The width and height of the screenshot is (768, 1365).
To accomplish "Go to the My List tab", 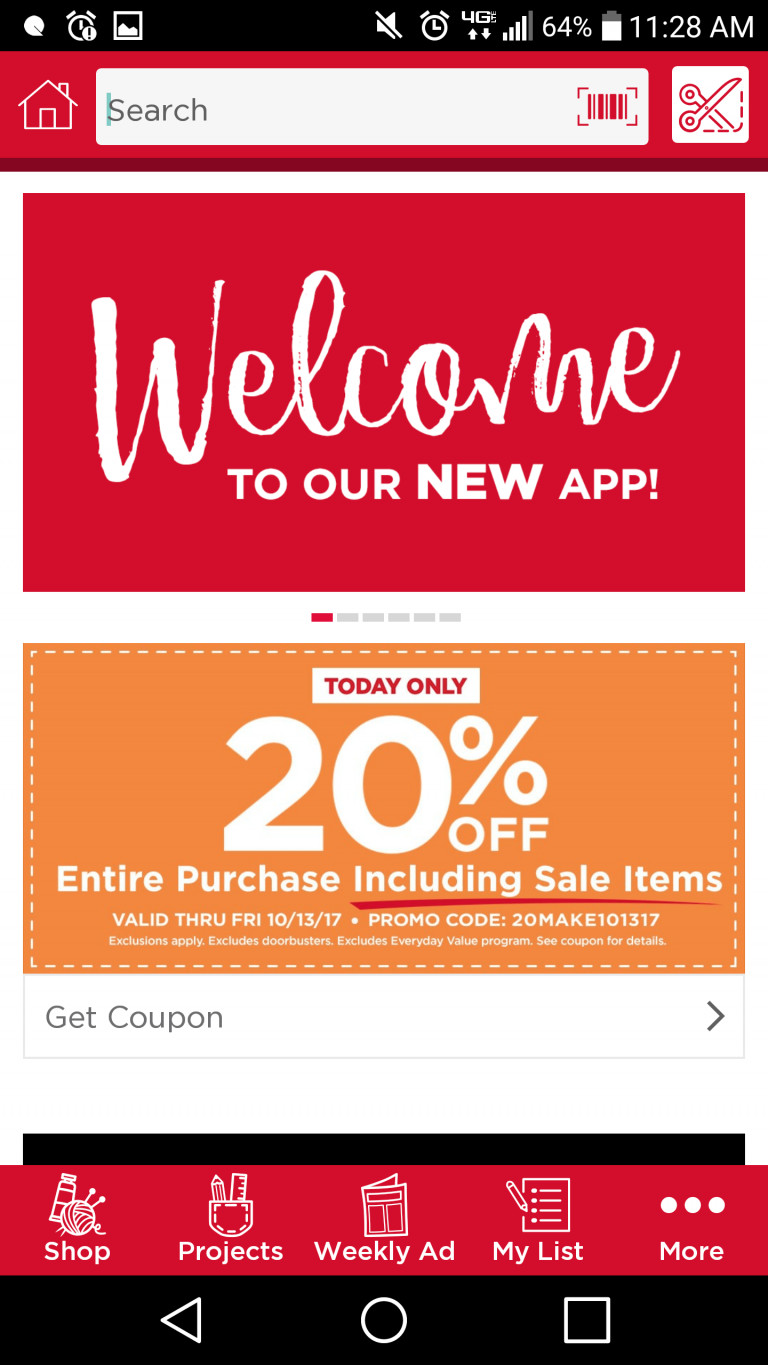I will 538,1220.
